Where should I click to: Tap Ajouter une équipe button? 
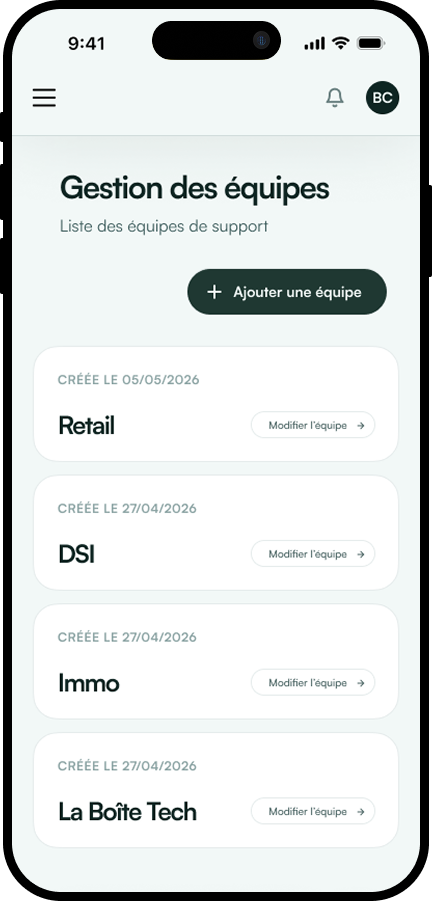pos(287,292)
